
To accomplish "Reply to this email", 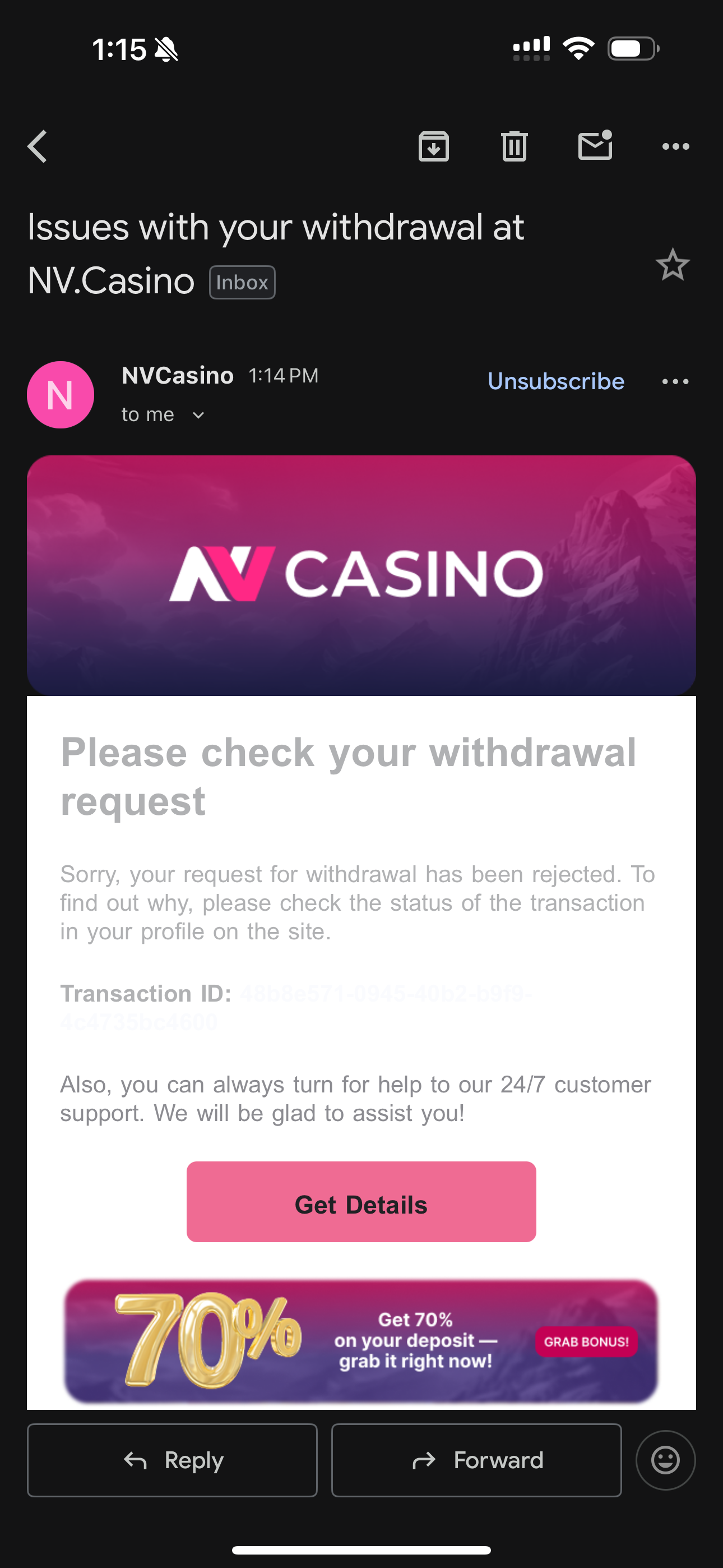I will 172,1460.
